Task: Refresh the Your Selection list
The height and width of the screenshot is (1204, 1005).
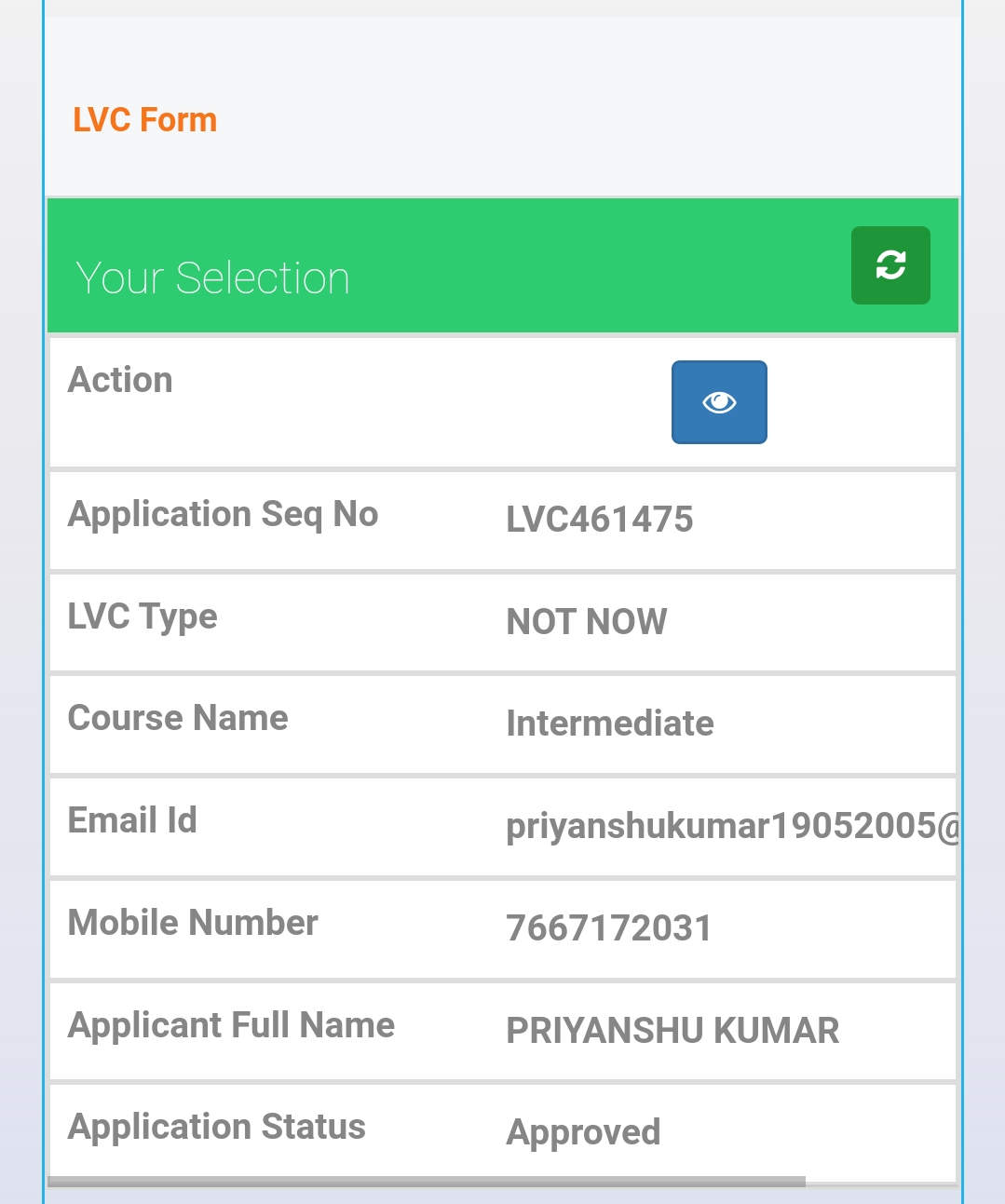Action: (x=890, y=265)
